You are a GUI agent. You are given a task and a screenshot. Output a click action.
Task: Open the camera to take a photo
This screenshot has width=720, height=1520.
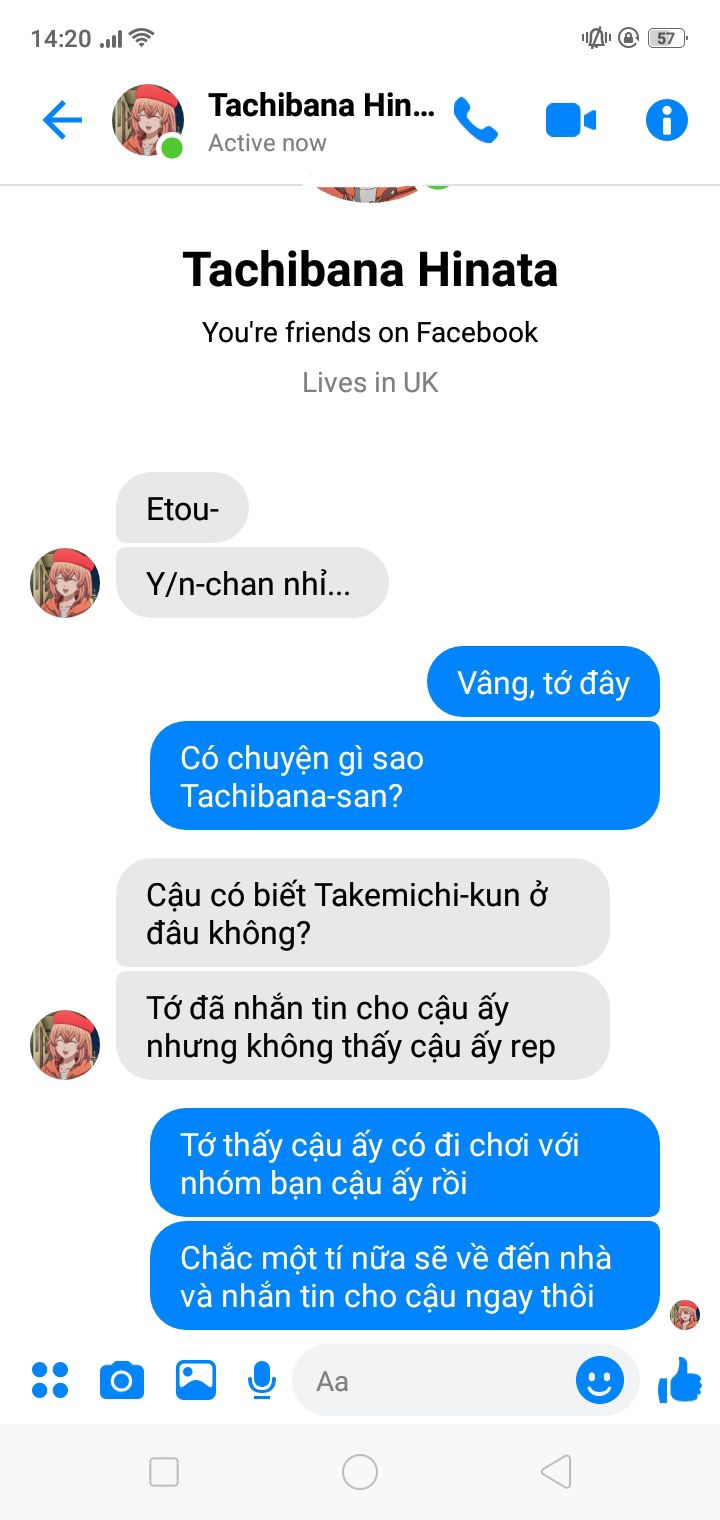click(122, 1381)
